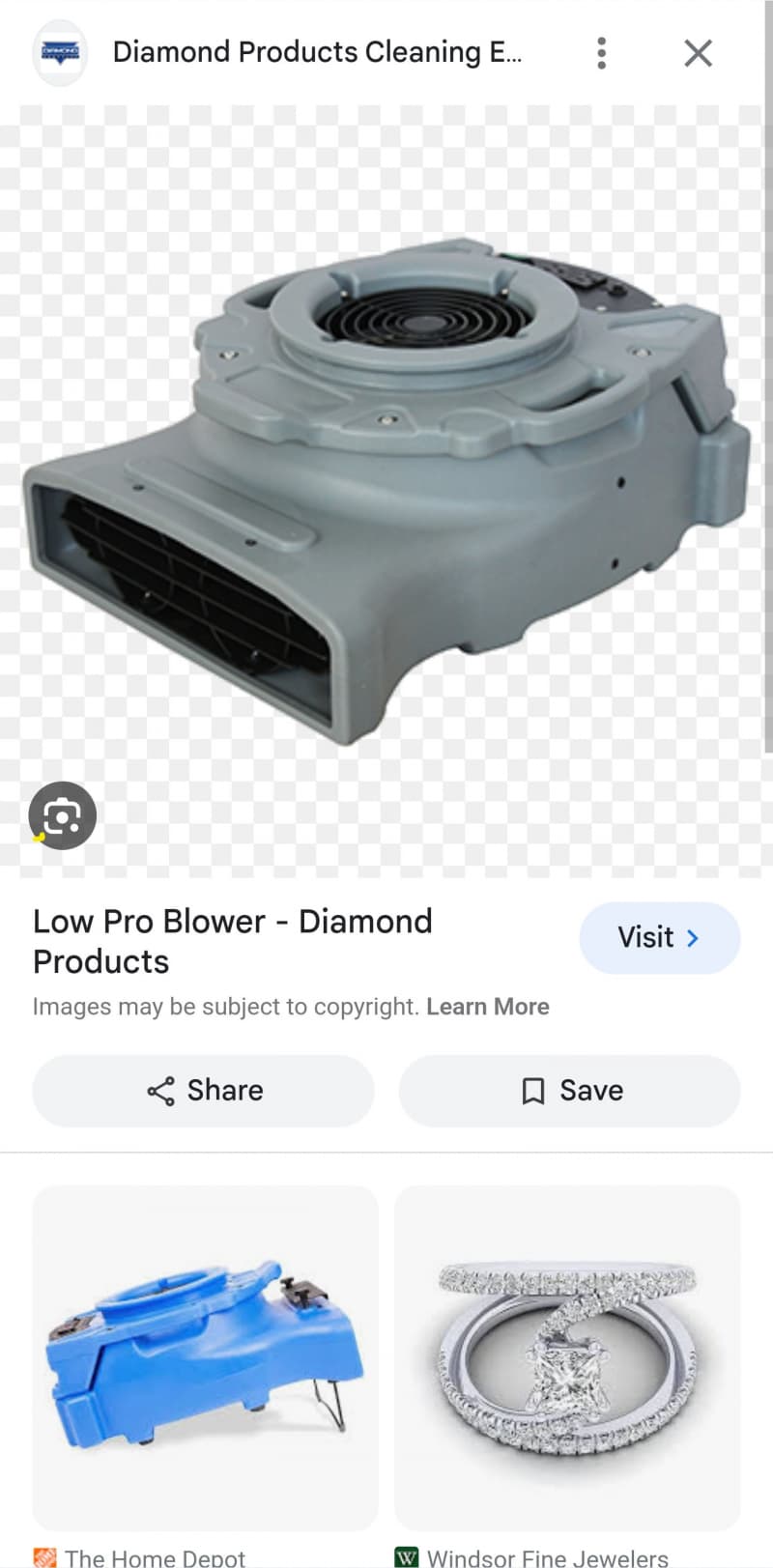The image size is (773, 1568).
Task: Save this image to collections
Action: click(x=570, y=1091)
